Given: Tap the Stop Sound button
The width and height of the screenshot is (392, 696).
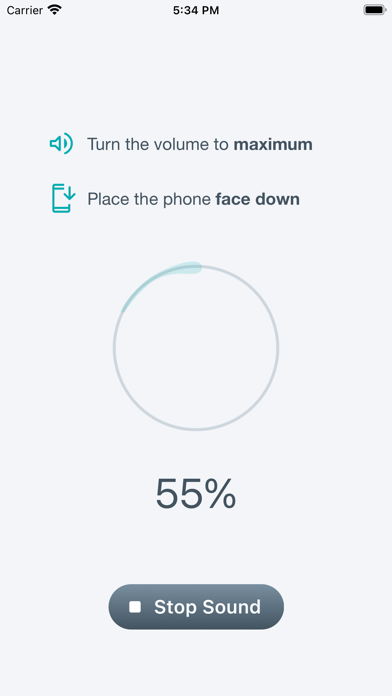Looking at the screenshot, I should pyautogui.click(x=196, y=606).
